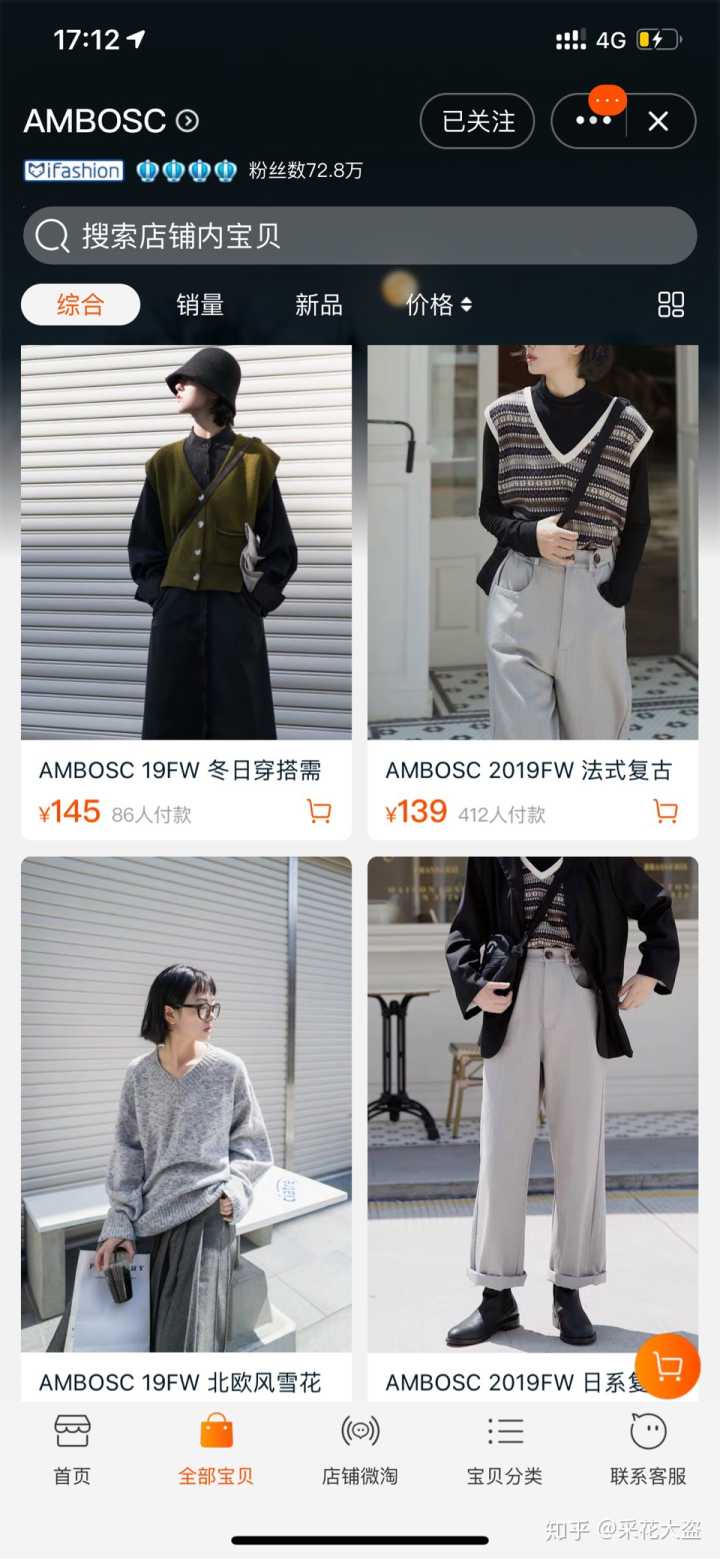Browse 宝贝分类 categories
720x1559 pixels.
(x=504, y=1448)
